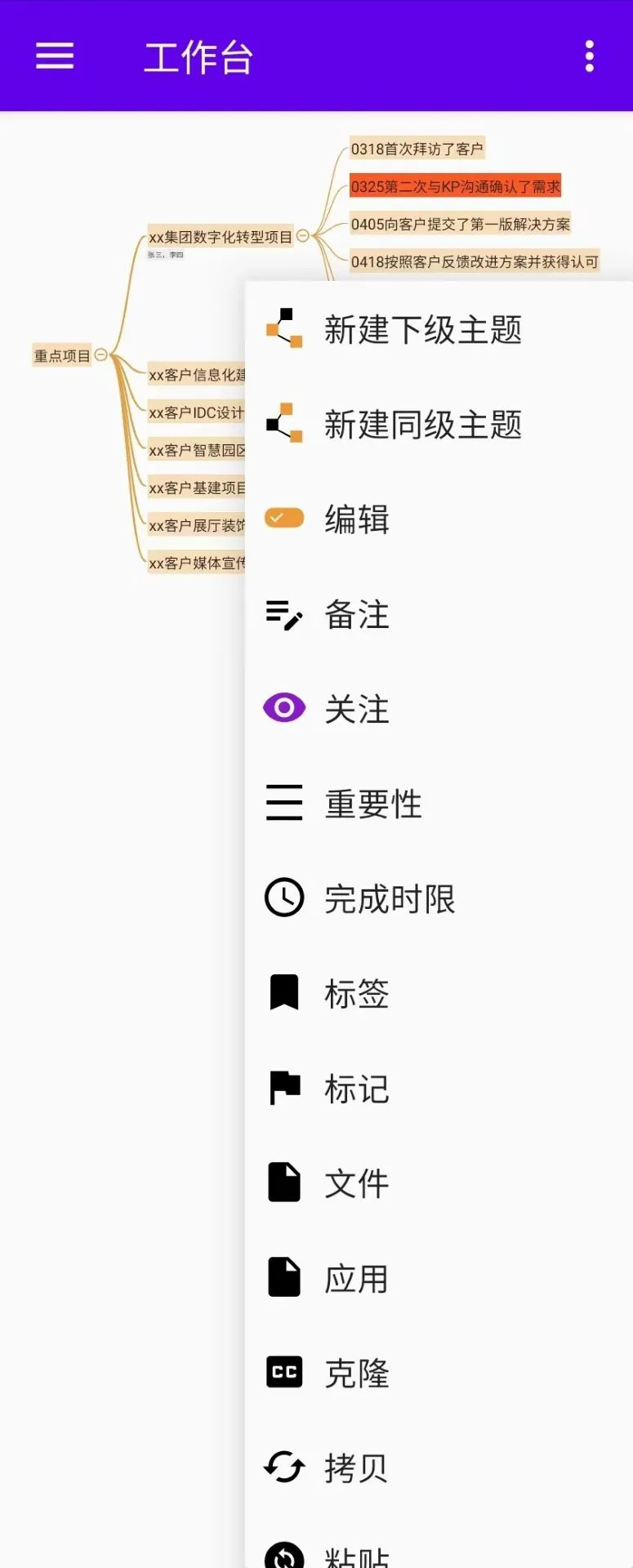Collapse the xx集团数字化转型项目 branch

[304, 237]
